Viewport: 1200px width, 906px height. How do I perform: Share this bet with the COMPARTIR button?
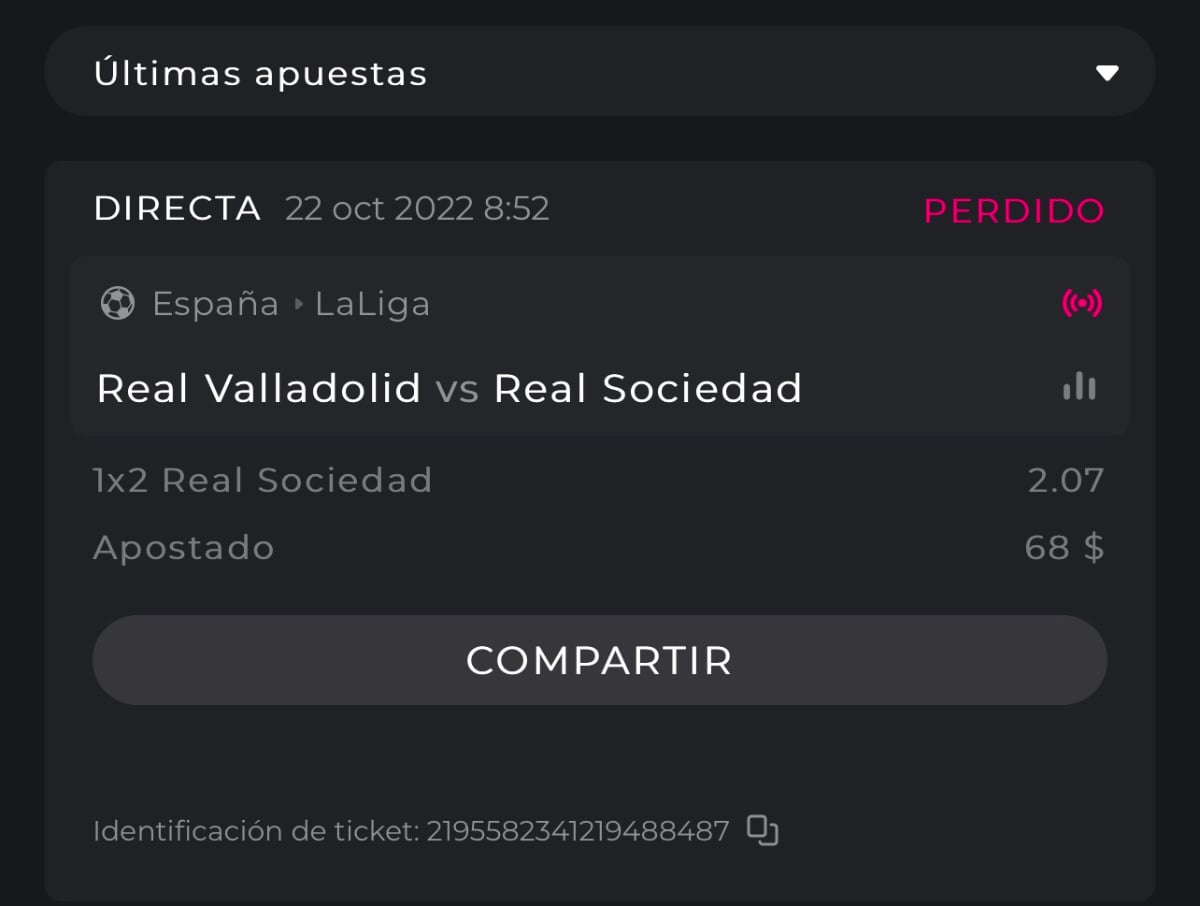point(600,660)
